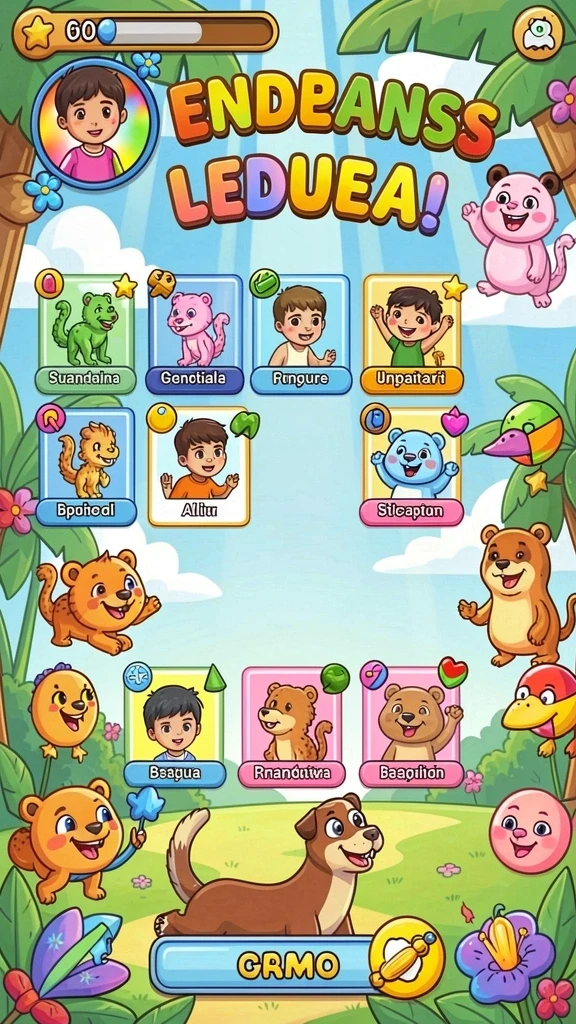Viewport: 576px width, 1024px height.
Task: Open the round icon at top right
Action: (538, 33)
